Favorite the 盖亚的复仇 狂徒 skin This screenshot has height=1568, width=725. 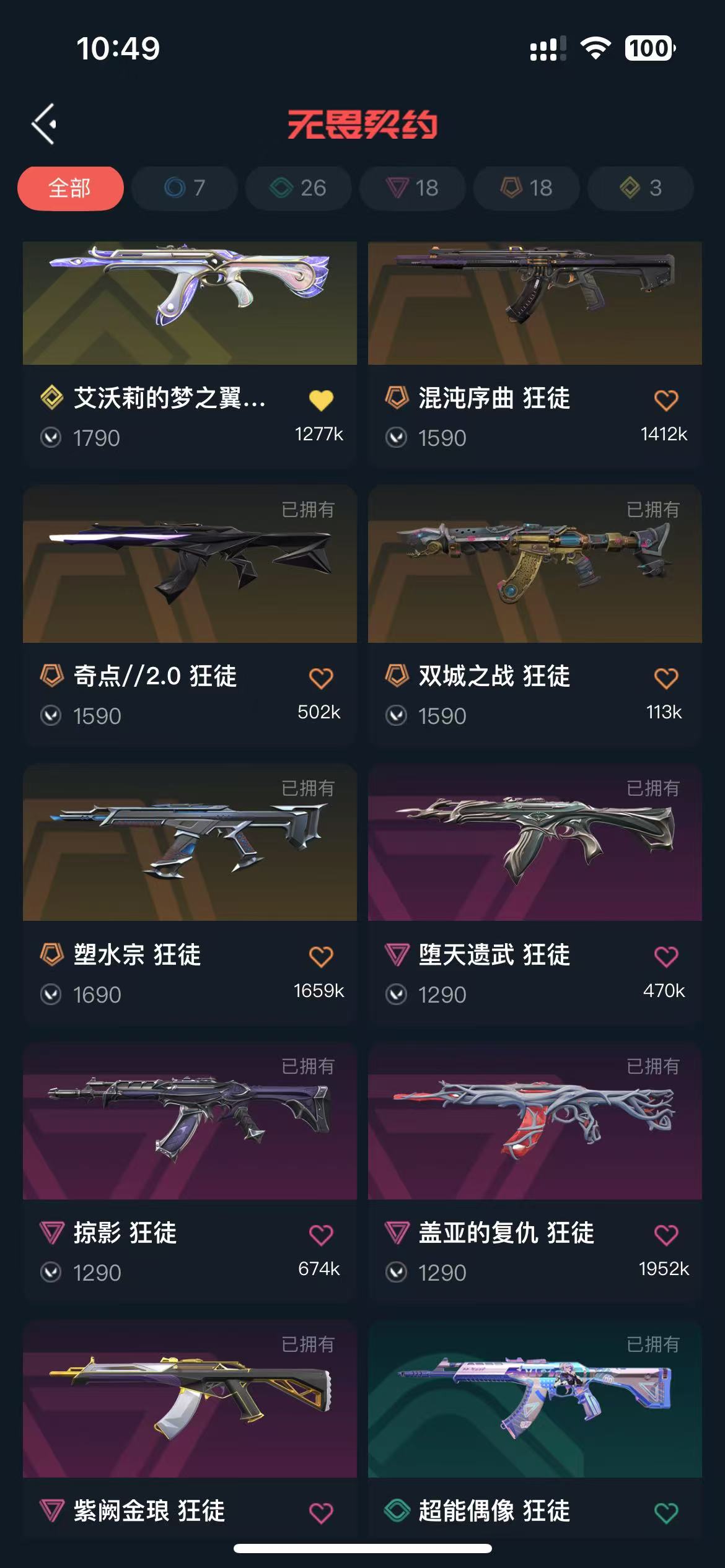666,1235
